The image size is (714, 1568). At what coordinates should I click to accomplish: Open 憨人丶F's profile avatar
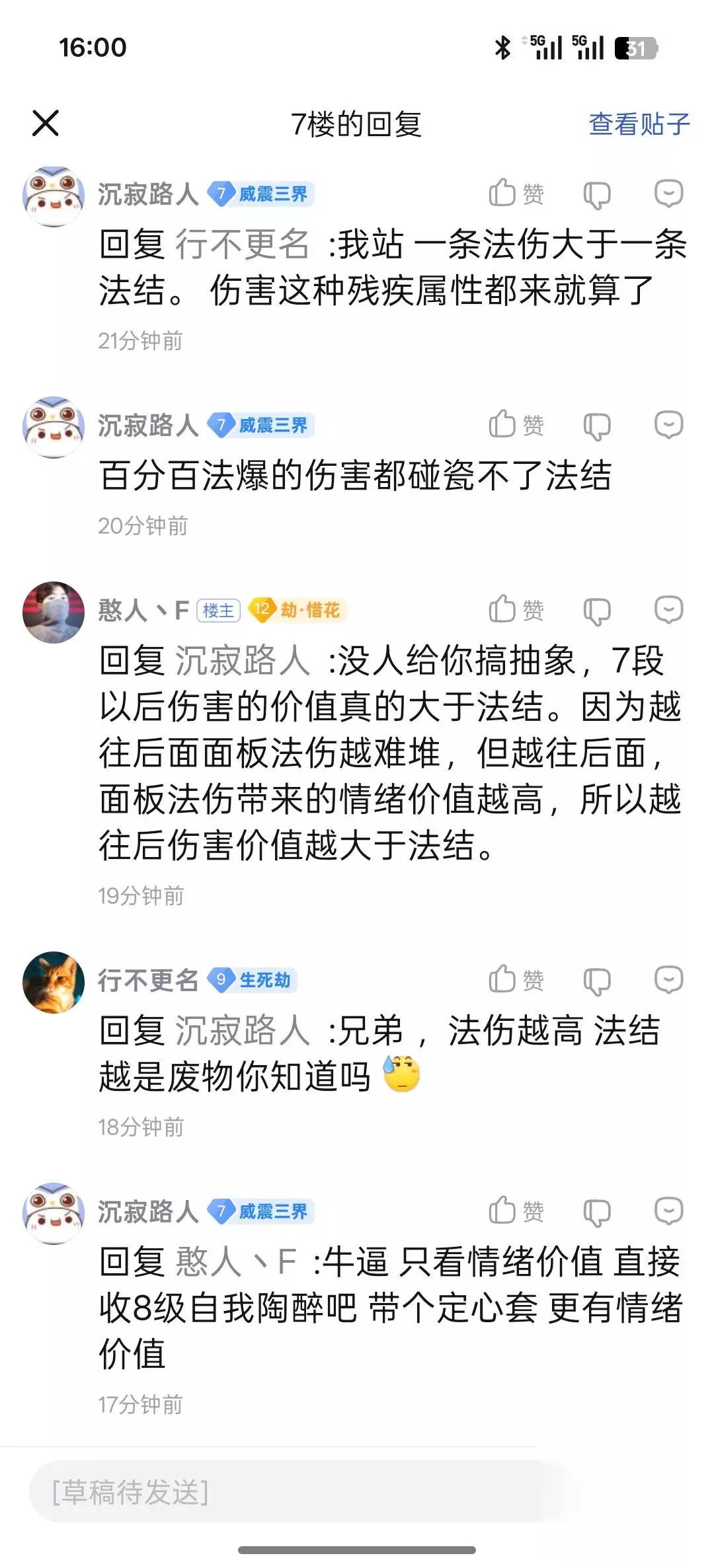point(54,612)
